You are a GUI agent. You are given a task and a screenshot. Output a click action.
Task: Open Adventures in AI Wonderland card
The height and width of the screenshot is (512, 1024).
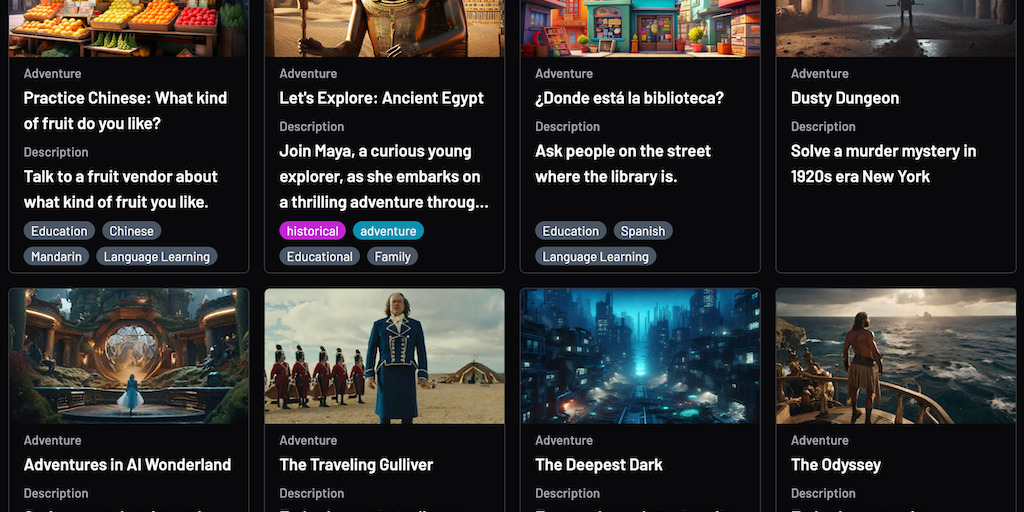[127, 464]
